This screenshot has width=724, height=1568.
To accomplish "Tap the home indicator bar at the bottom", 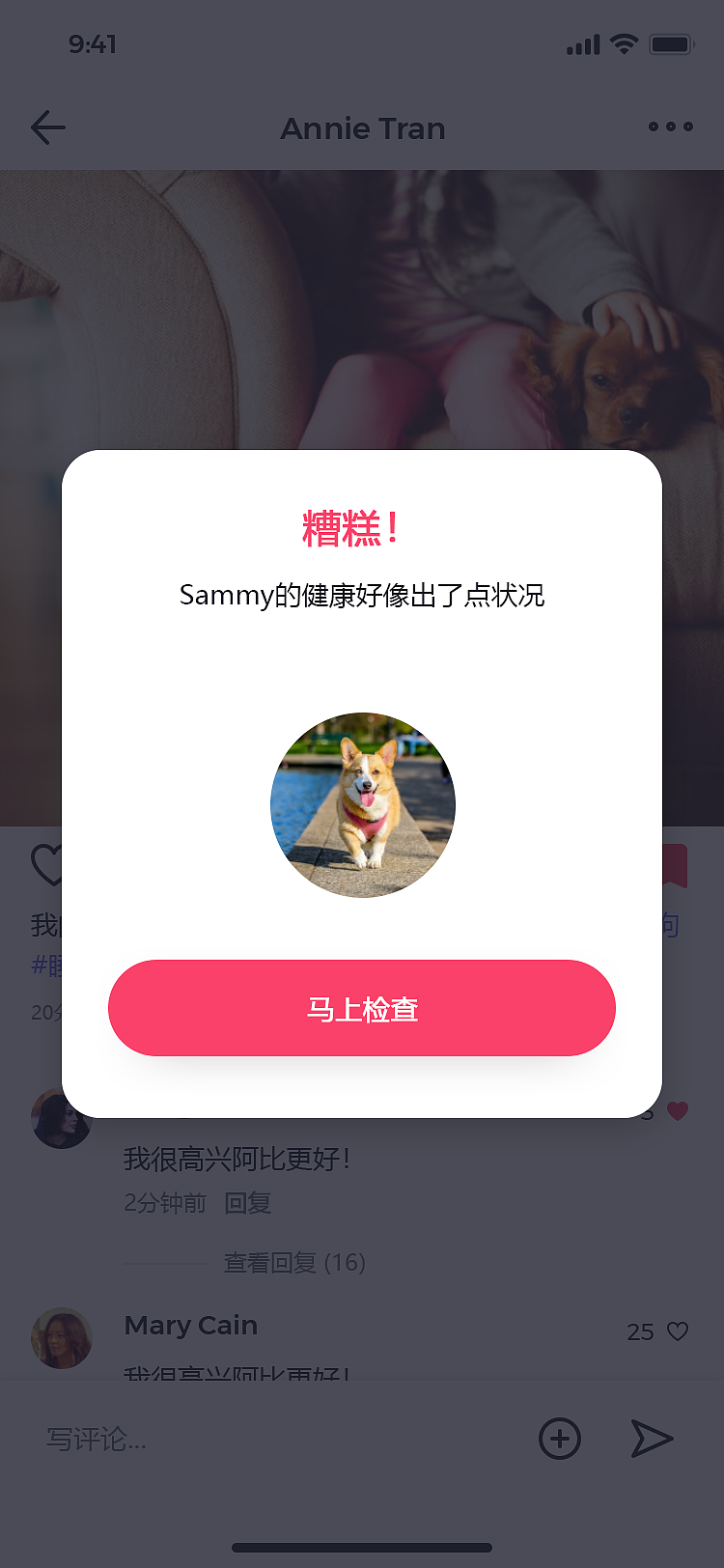I will pyautogui.click(x=362, y=1544).
